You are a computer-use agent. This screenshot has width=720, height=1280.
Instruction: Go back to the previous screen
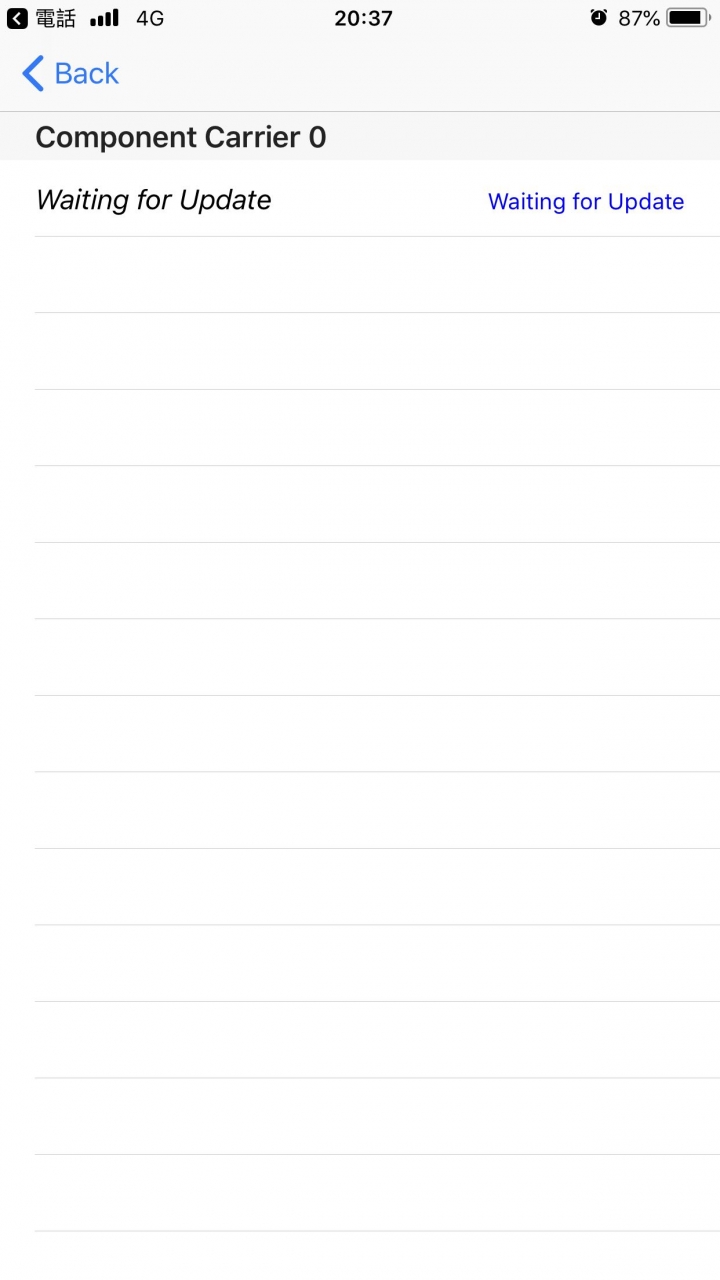tap(70, 74)
